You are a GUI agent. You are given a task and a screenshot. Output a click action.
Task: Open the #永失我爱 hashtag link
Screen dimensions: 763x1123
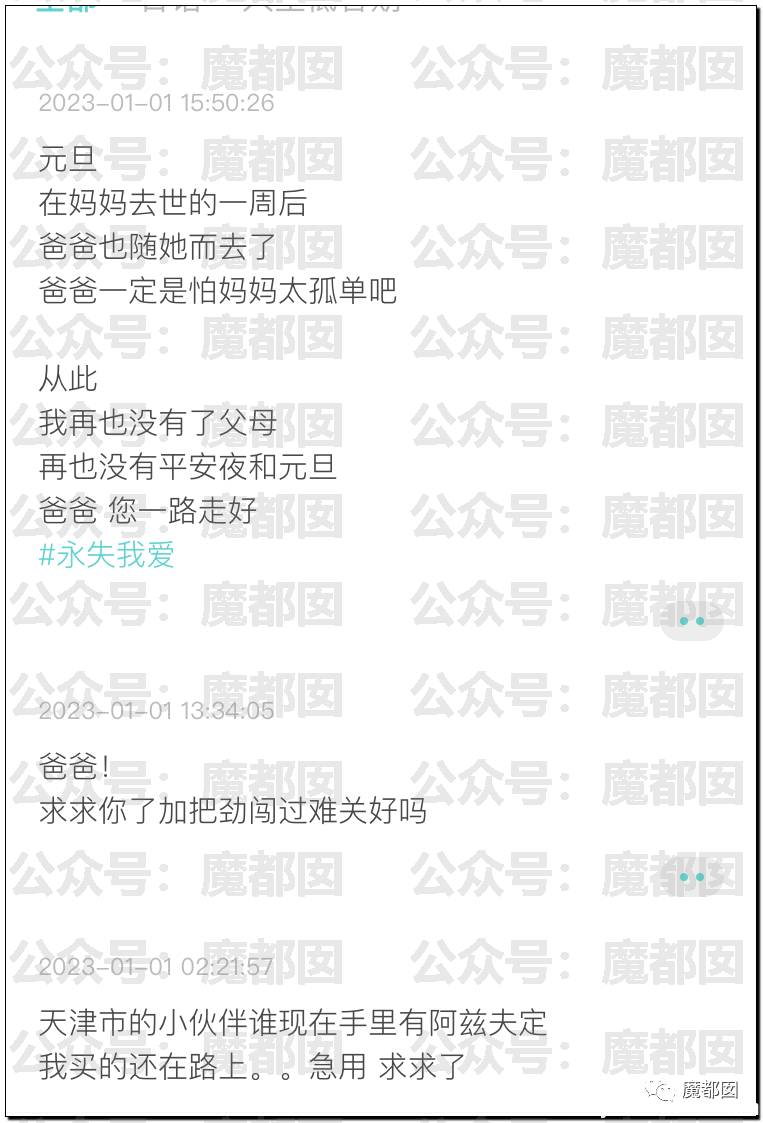coord(107,555)
